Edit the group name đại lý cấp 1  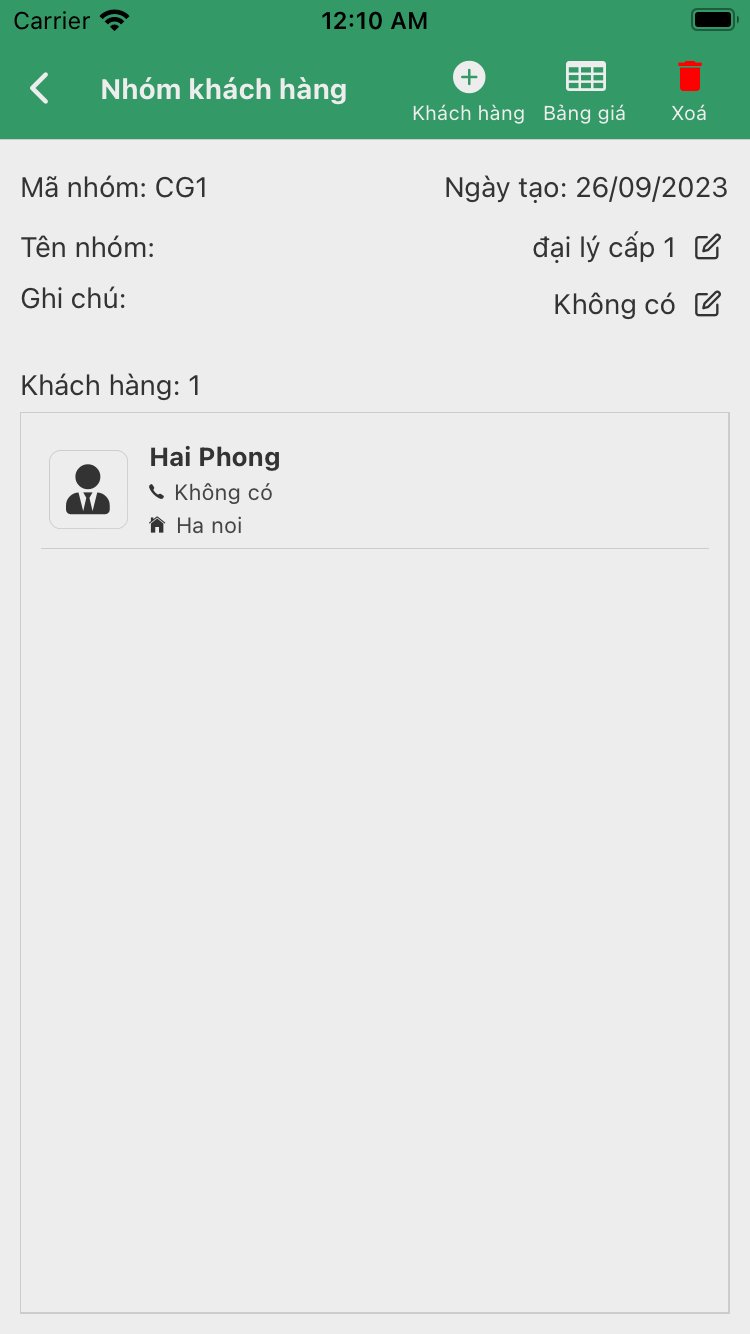pyautogui.click(x=707, y=247)
